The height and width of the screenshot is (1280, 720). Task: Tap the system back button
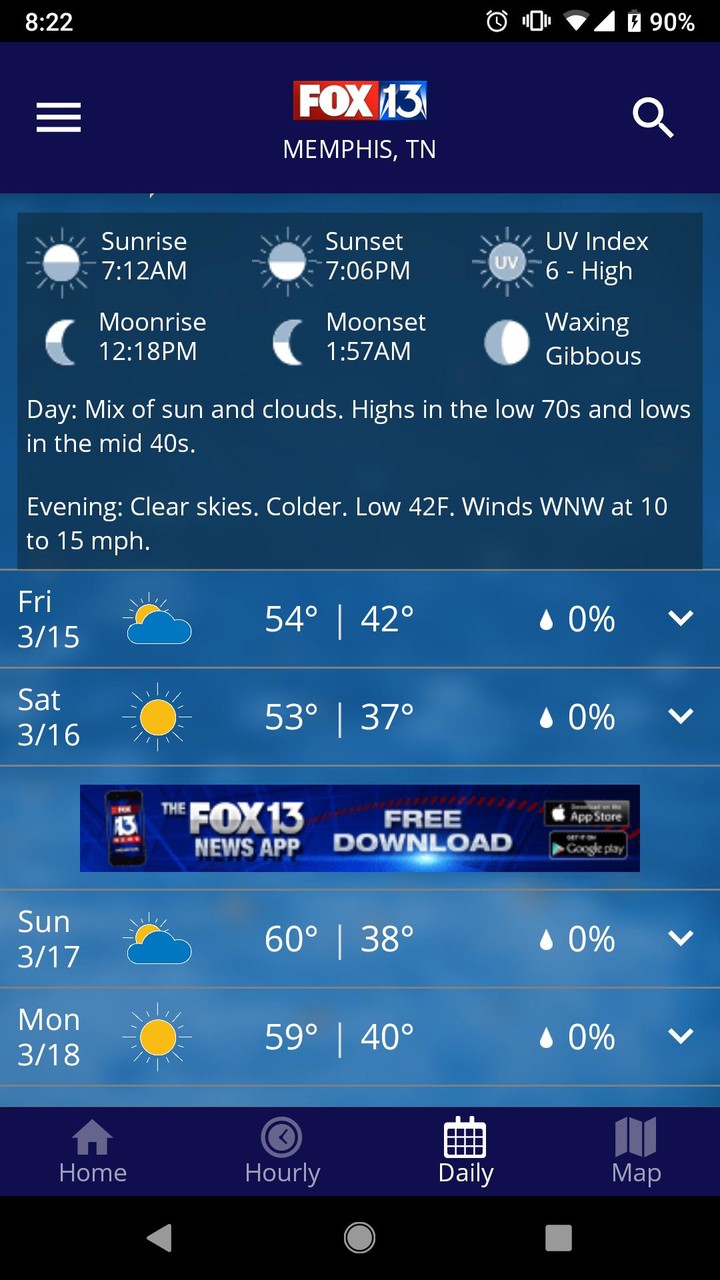tap(159, 1238)
